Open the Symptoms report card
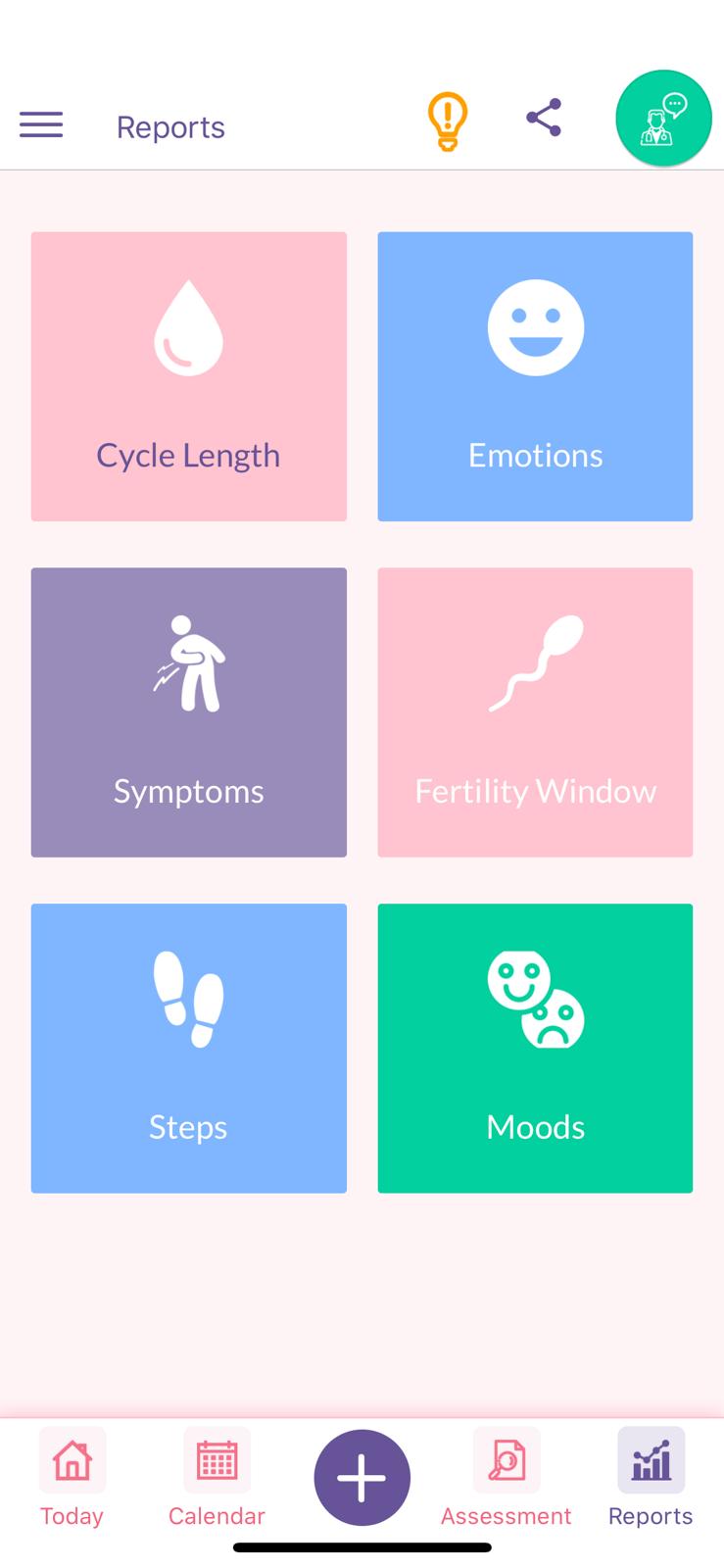Viewport: 724px width, 1568px height. (189, 712)
